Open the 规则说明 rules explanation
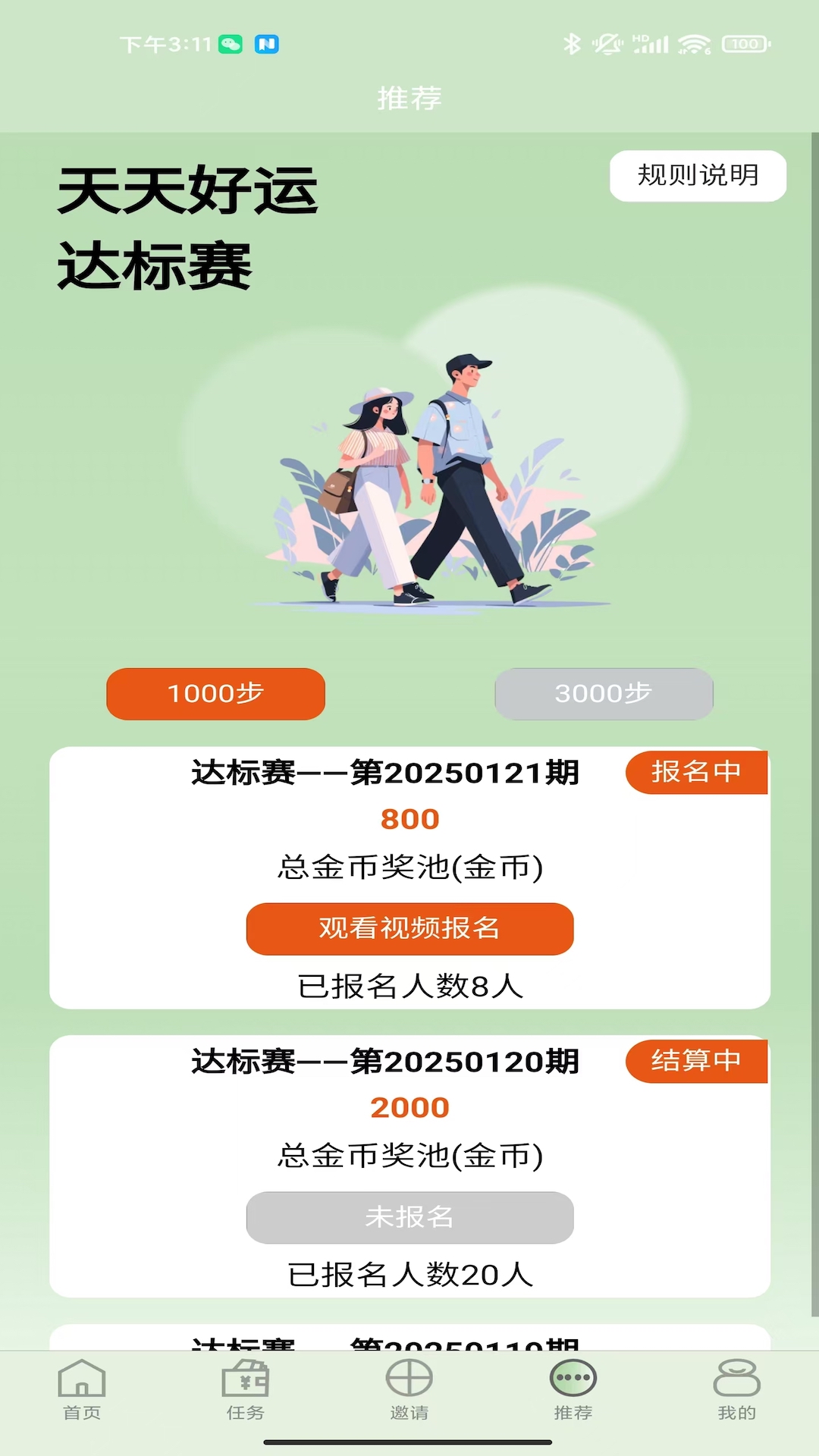 tap(698, 175)
